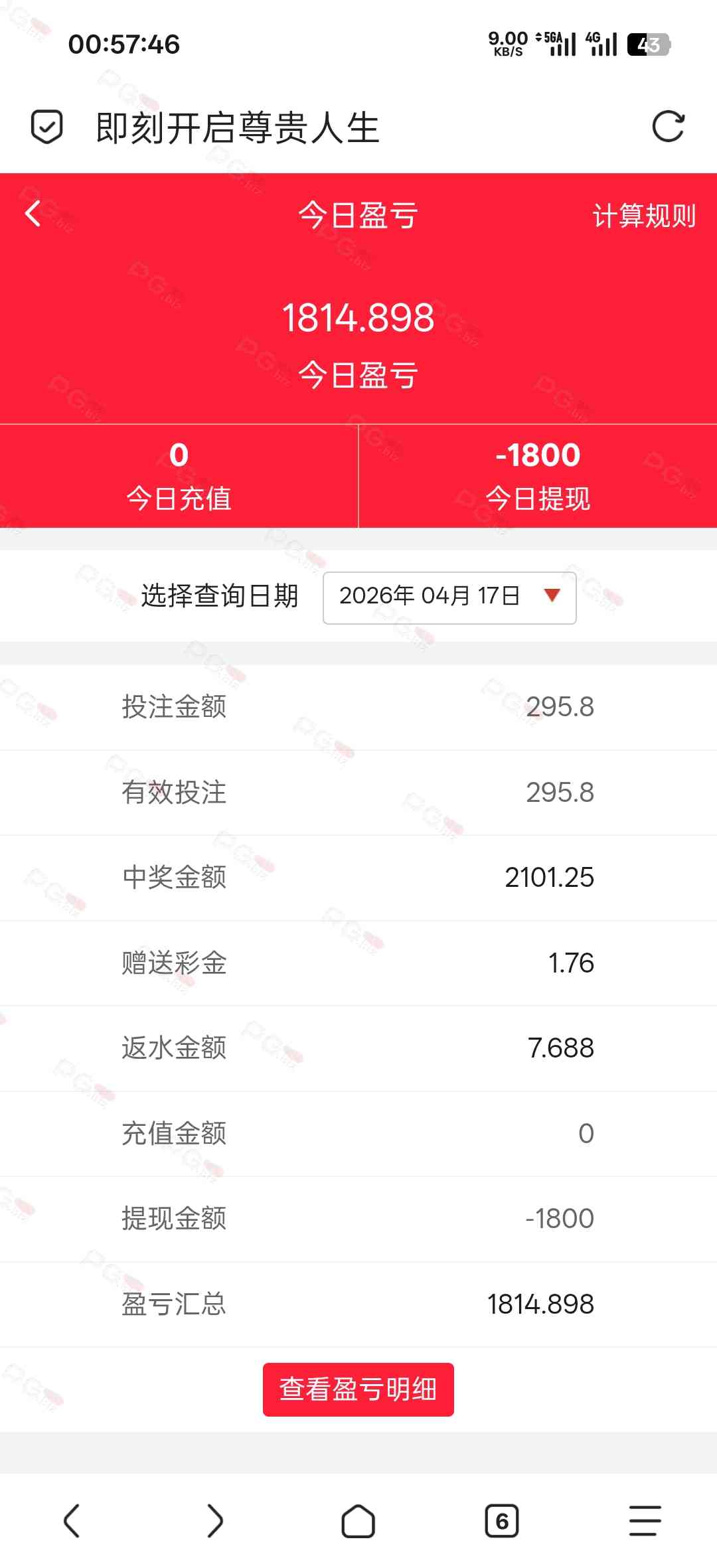Tap the browser forward arrow in the bottom bar
The image size is (717, 1568).
click(215, 1521)
